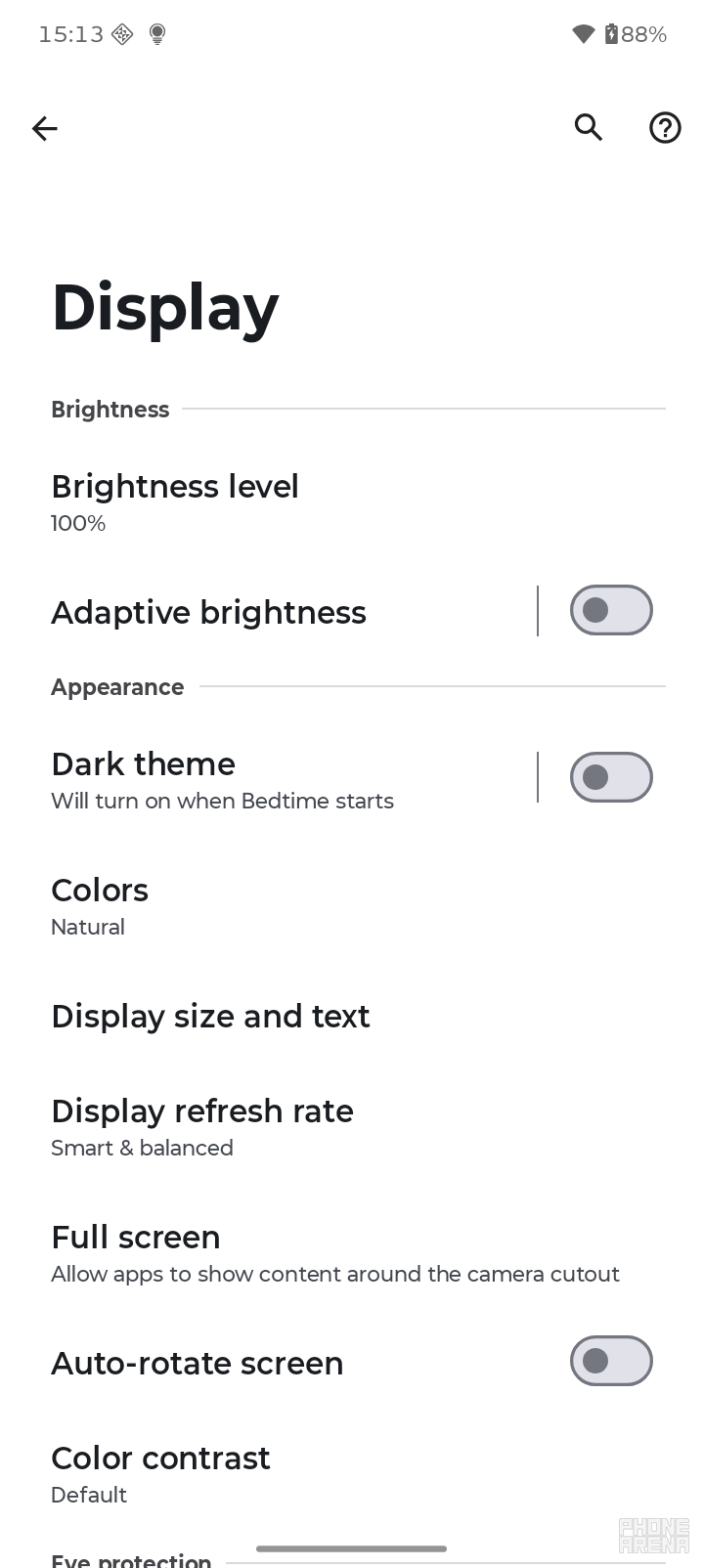Turn on the Adaptive brightness switch
The height and width of the screenshot is (1568, 704).
[x=611, y=611]
